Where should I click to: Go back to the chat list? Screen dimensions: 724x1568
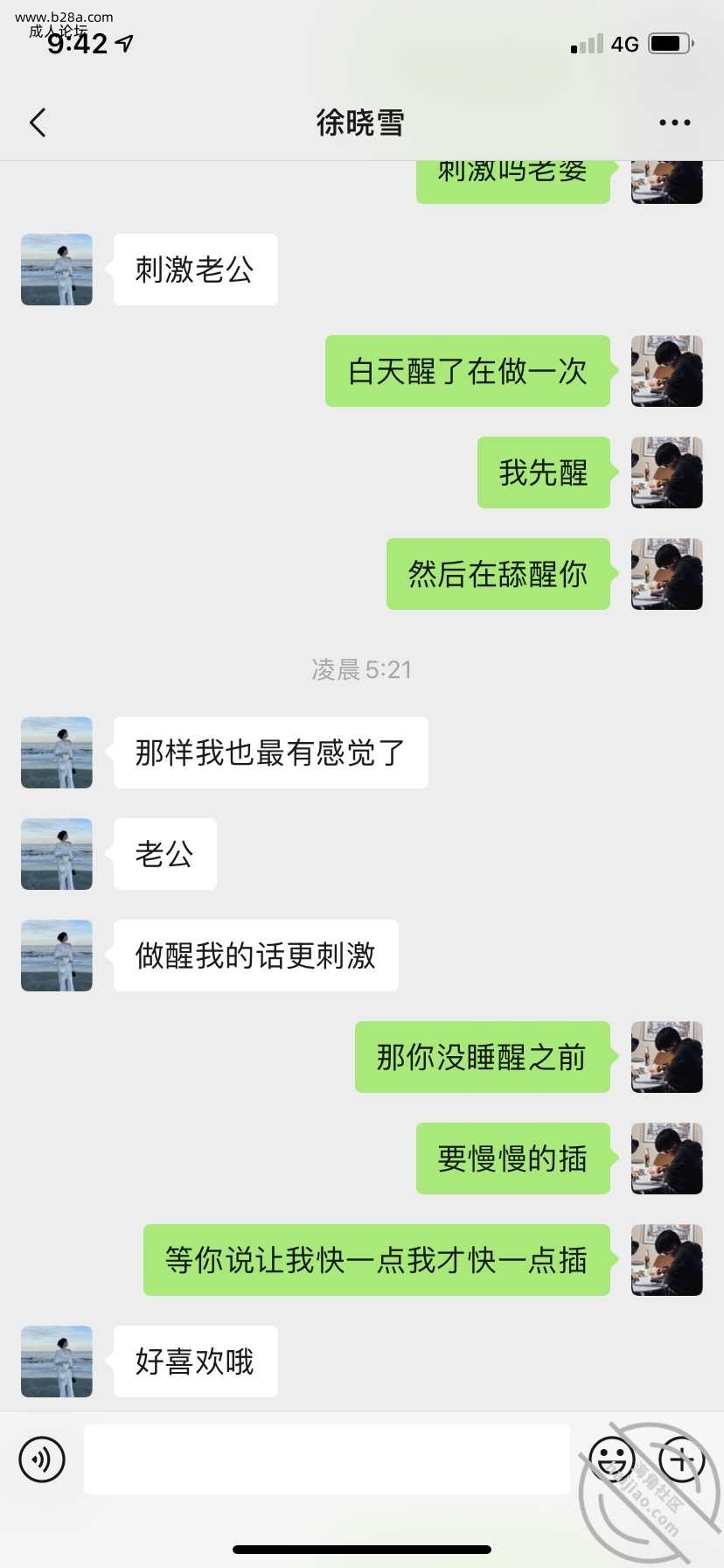[x=38, y=122]
